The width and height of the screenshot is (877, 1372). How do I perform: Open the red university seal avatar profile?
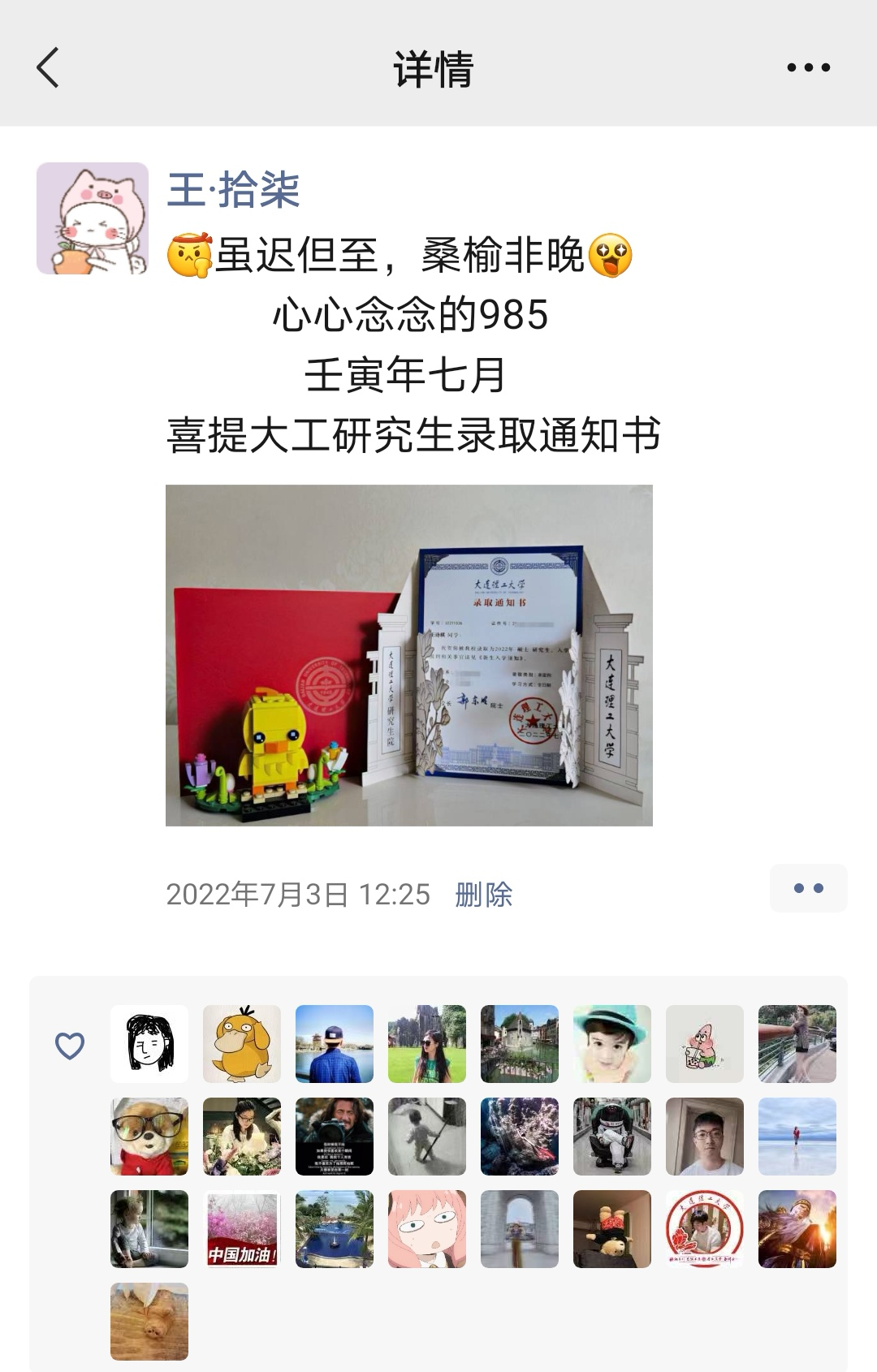[705, 1229]
